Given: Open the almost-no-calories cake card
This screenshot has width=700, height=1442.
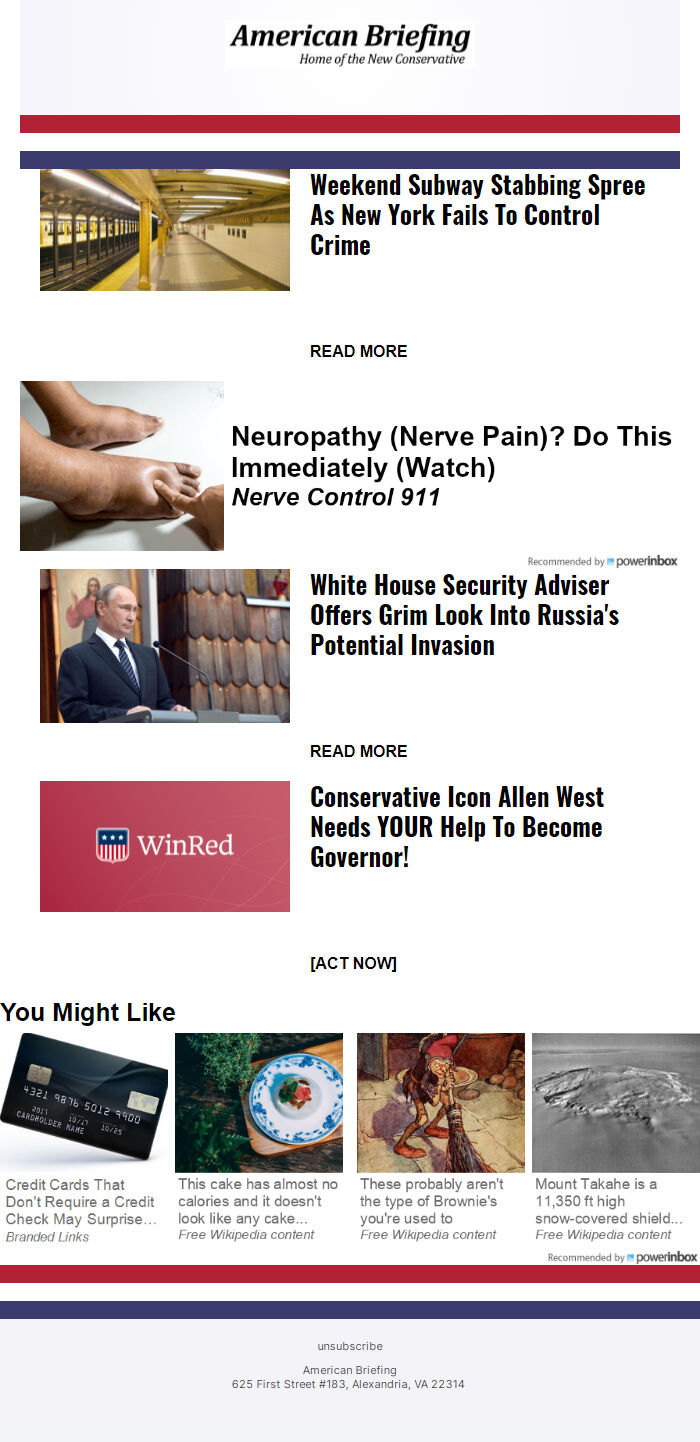Looking at the screenshot, I should pyautogui.click(x=259, y=1140).
